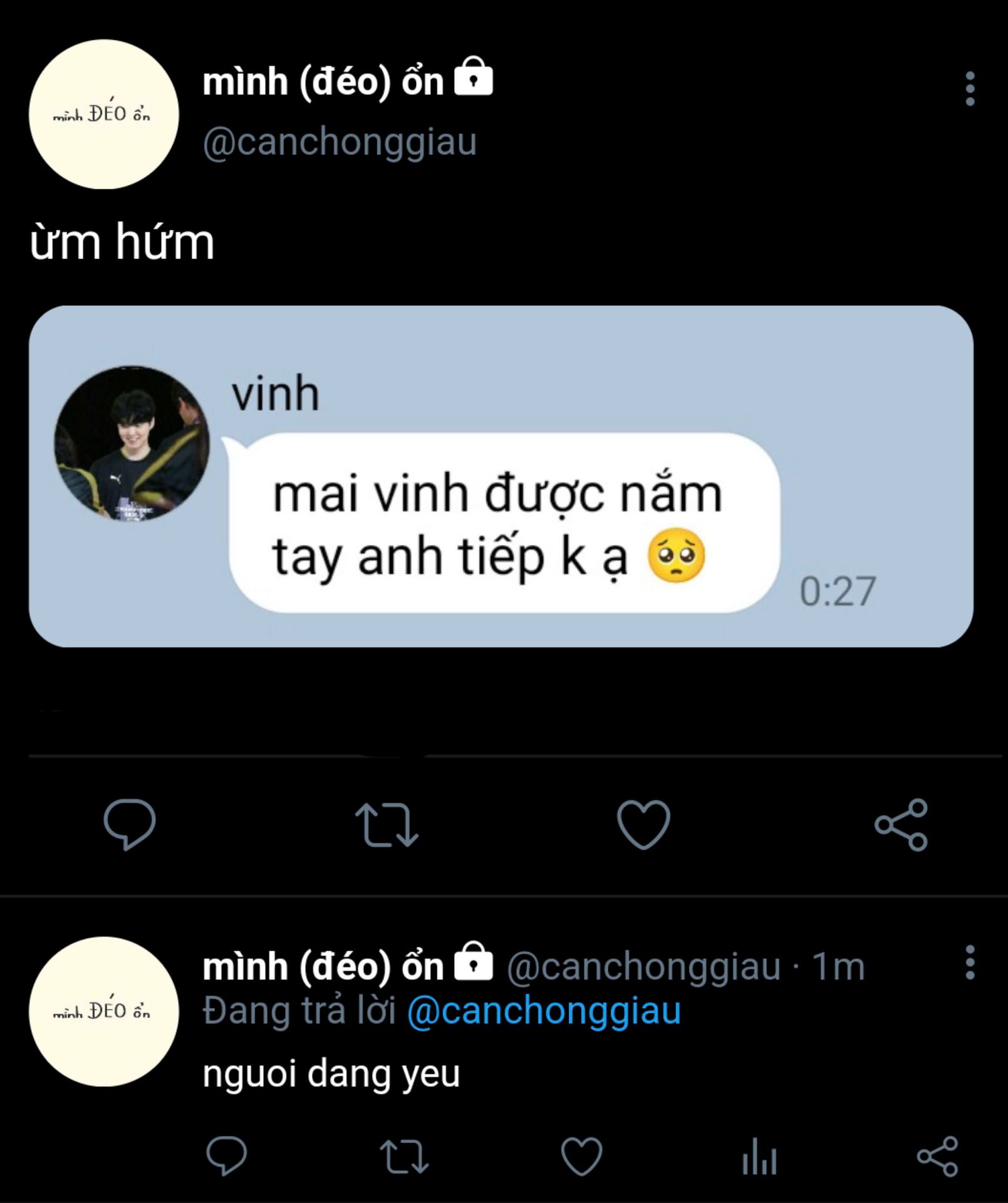Image resolution: width=1008 pixels, height=1203 pixels.
Task: Share the 'nguoi dang yeu' reply
Action: 937,1156
